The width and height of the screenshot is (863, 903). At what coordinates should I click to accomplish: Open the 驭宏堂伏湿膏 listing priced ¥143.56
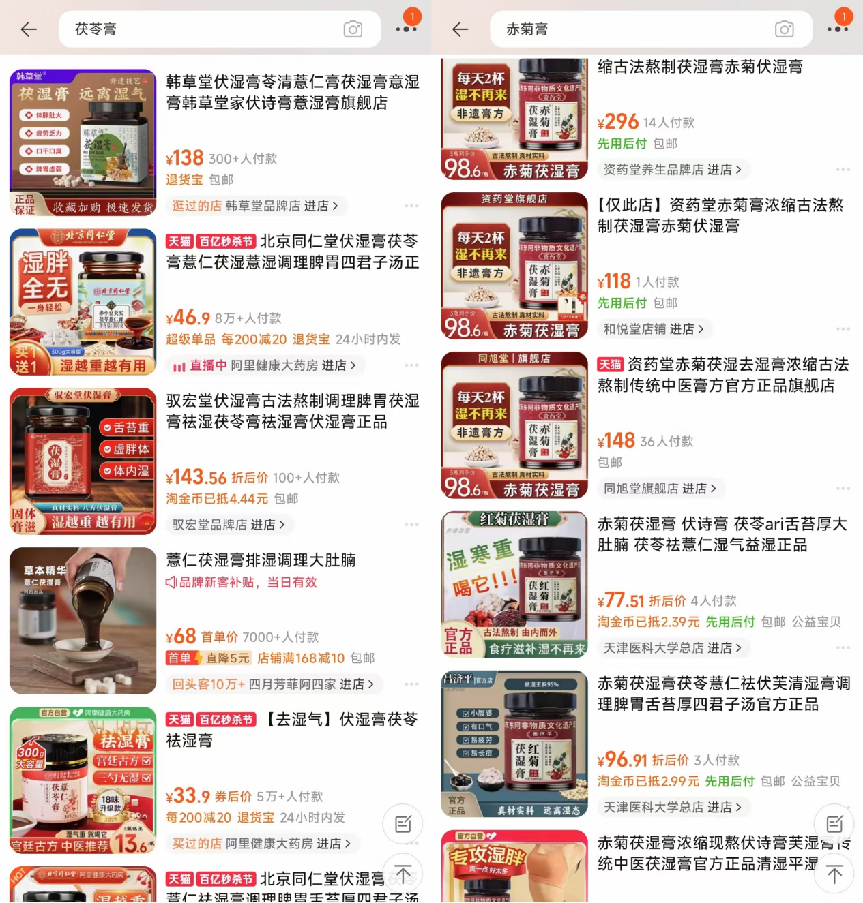click(292, 411)
